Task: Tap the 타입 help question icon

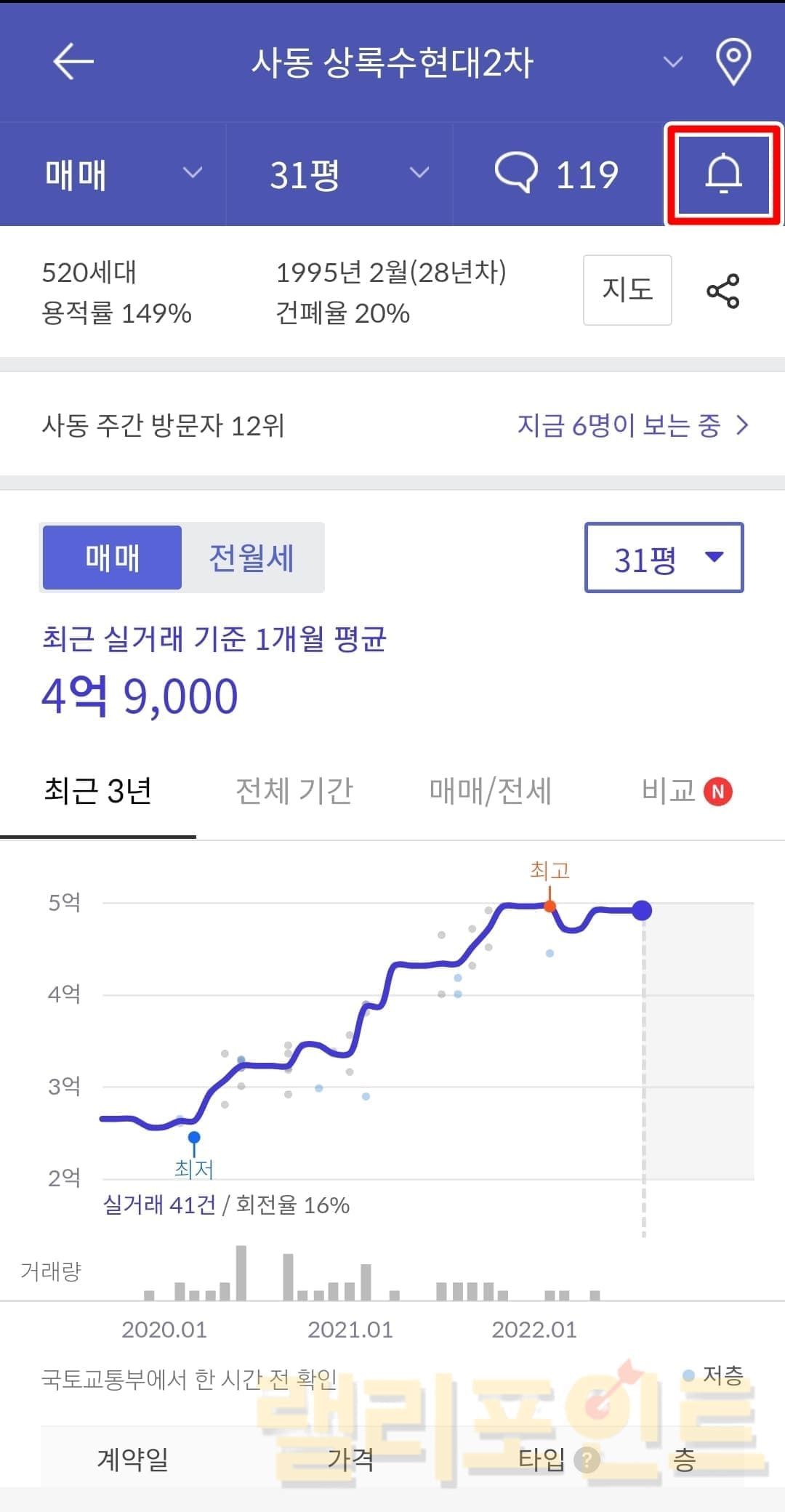Action: click(587, 1460)
